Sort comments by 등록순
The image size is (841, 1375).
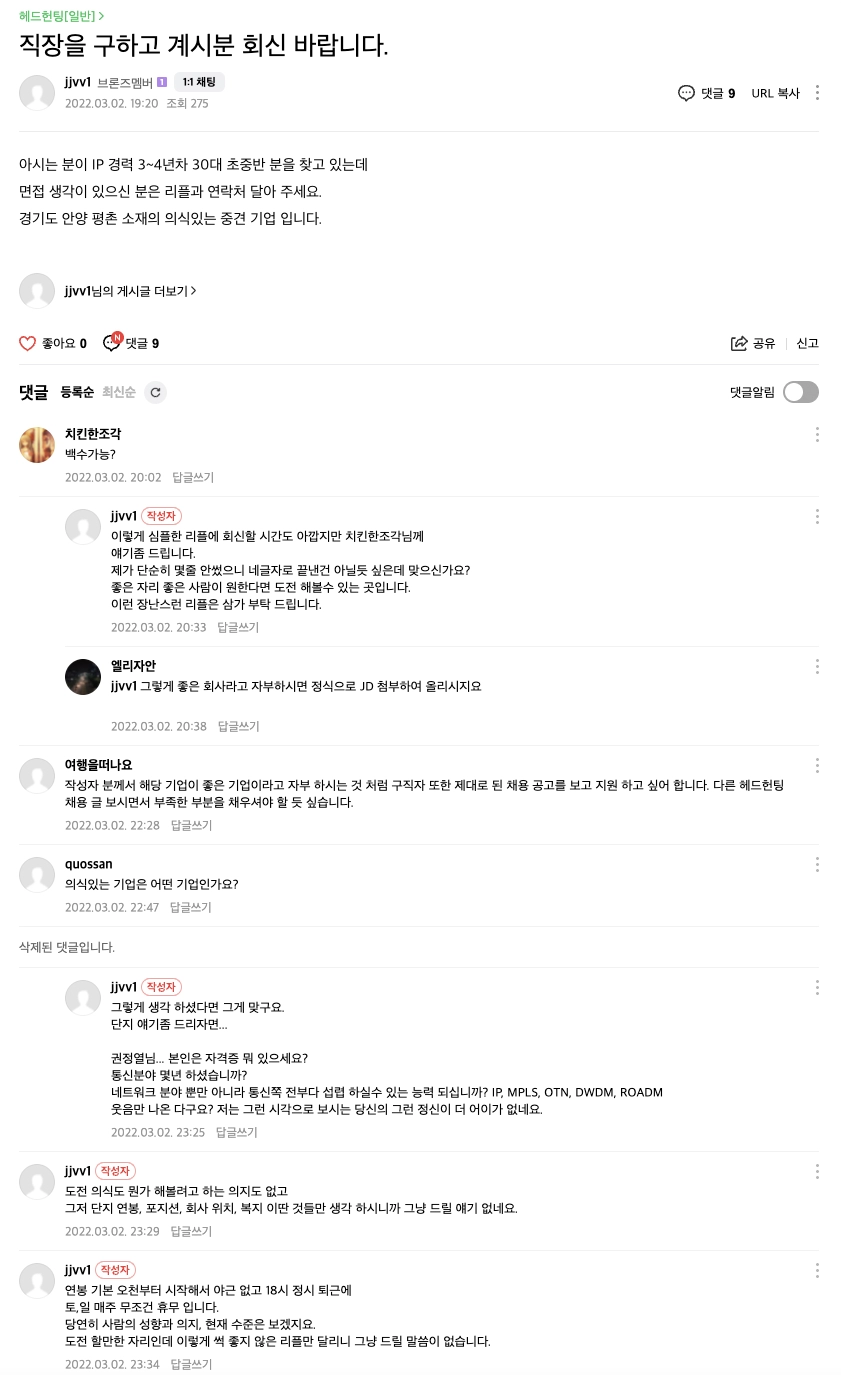pos(77,392)
